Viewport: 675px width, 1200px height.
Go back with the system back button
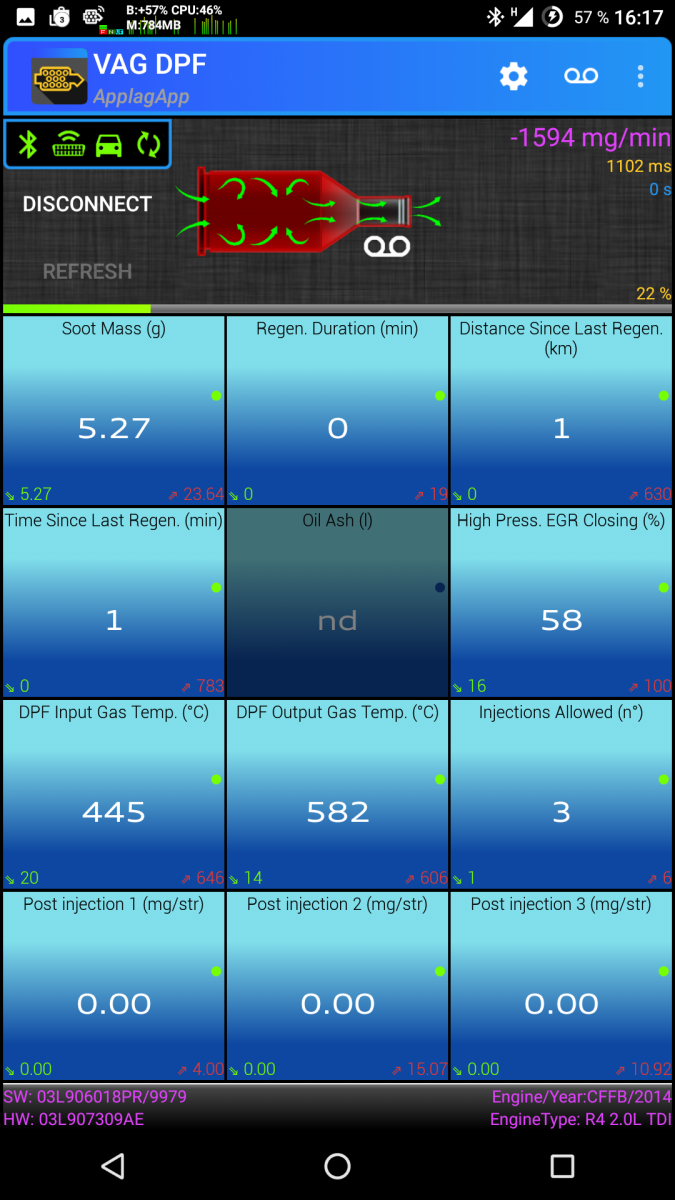click(113, 1166)
